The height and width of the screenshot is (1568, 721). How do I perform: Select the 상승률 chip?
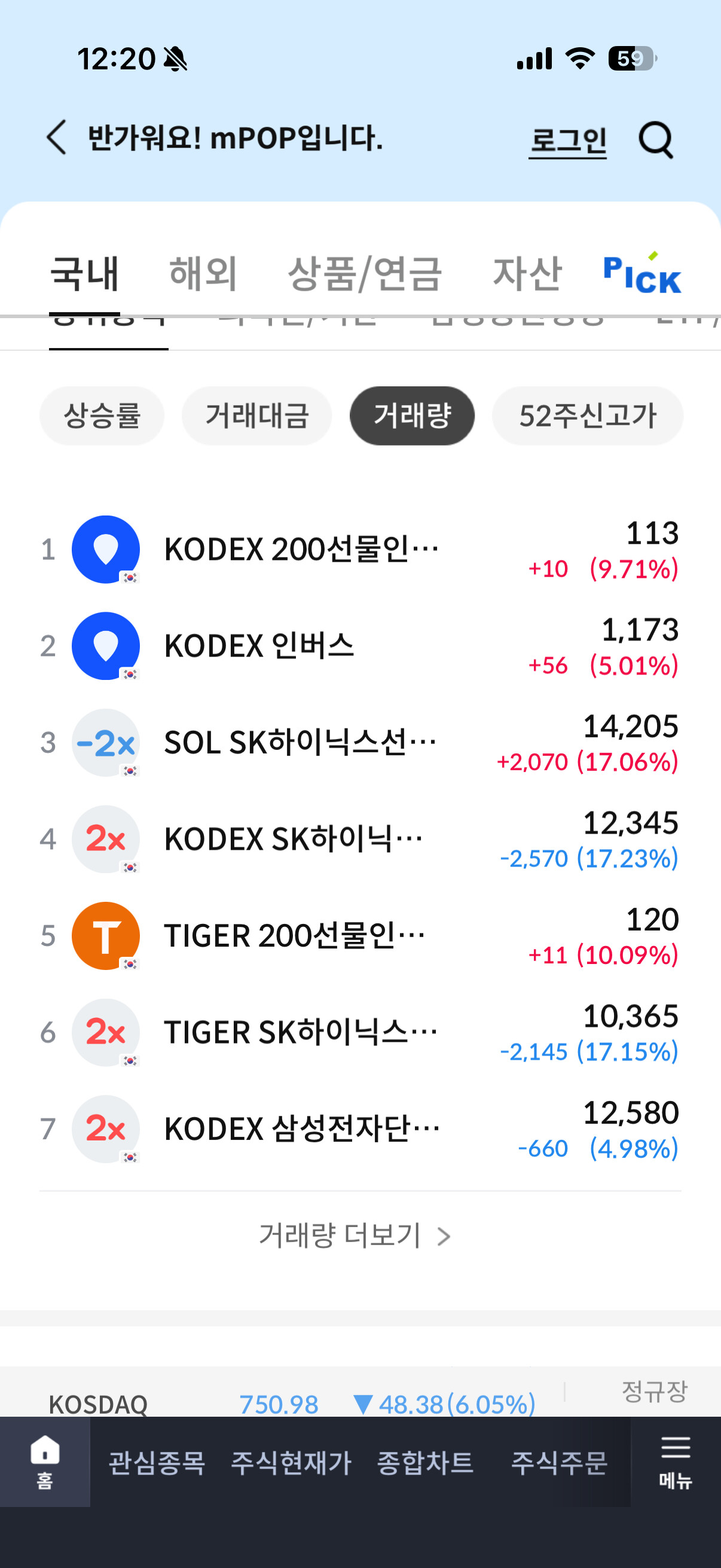[102, 416]
